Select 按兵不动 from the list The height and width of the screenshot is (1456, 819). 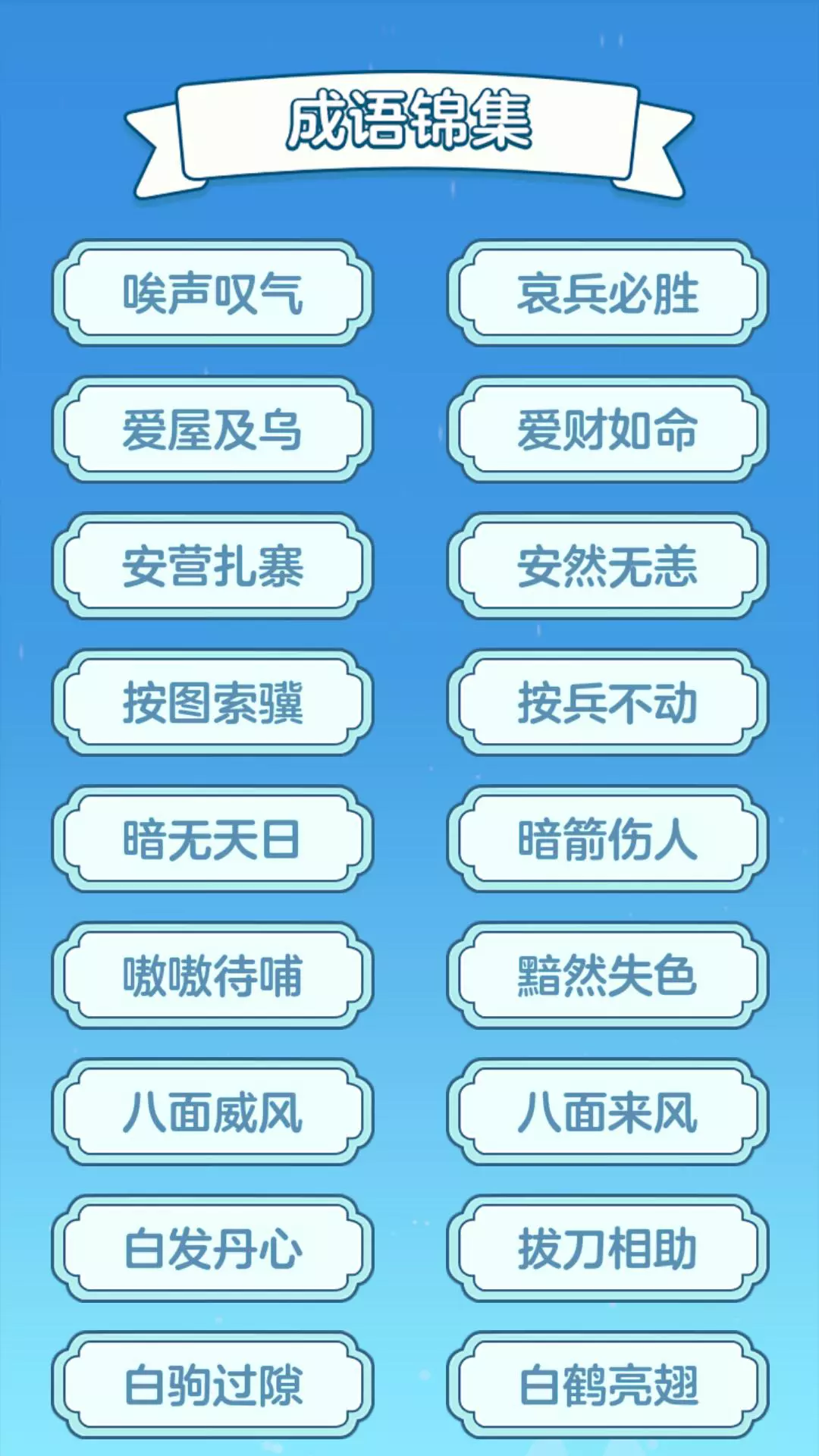(607, 703)
